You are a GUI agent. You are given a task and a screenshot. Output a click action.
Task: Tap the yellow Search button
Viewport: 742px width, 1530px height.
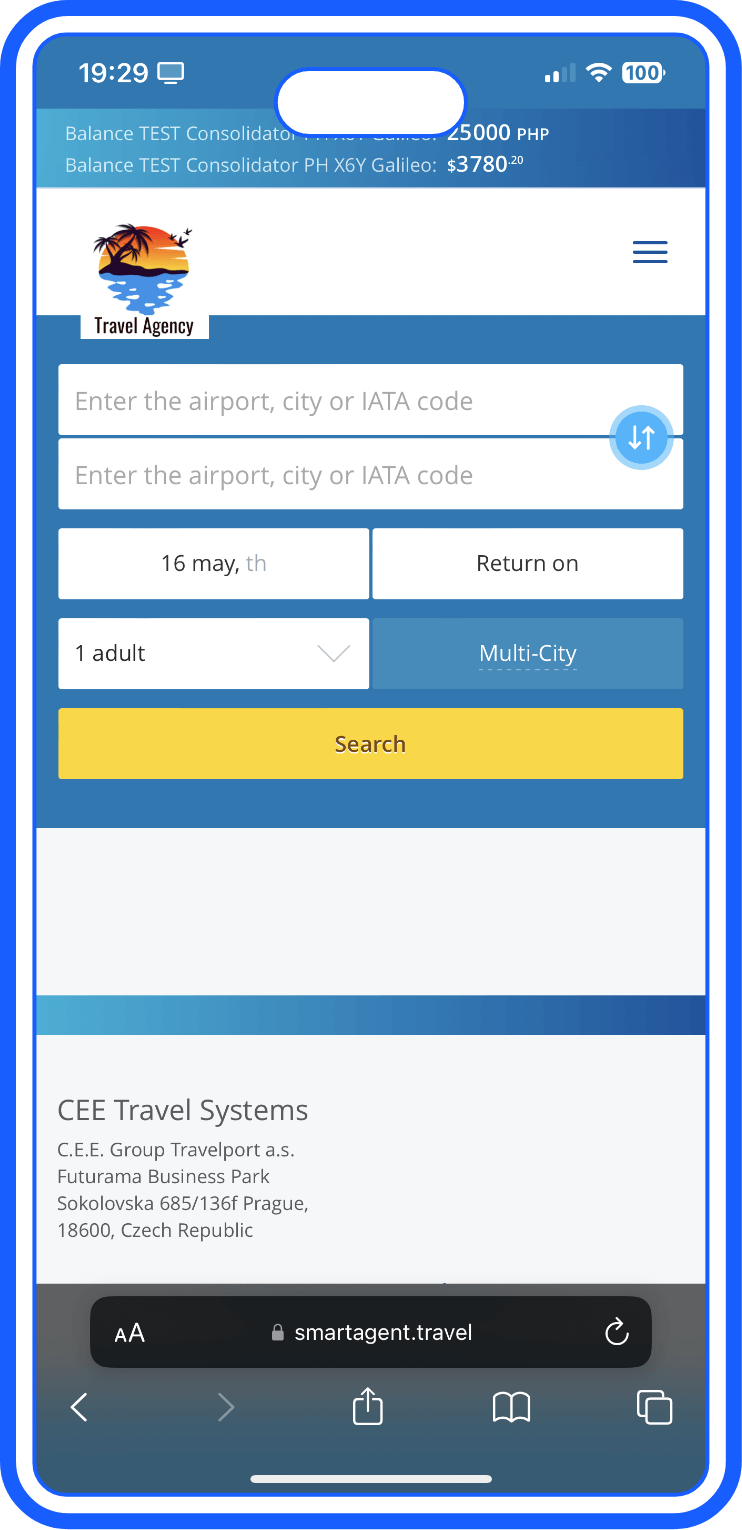point(370,744)
